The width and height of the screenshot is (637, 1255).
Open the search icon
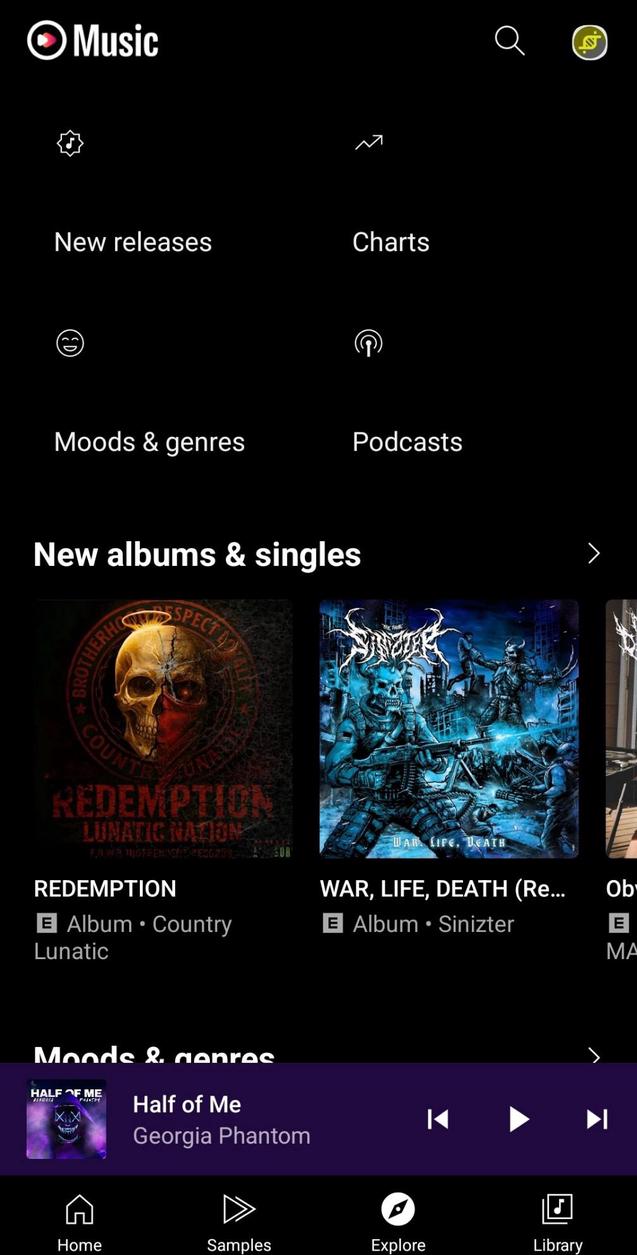[509, 41]
